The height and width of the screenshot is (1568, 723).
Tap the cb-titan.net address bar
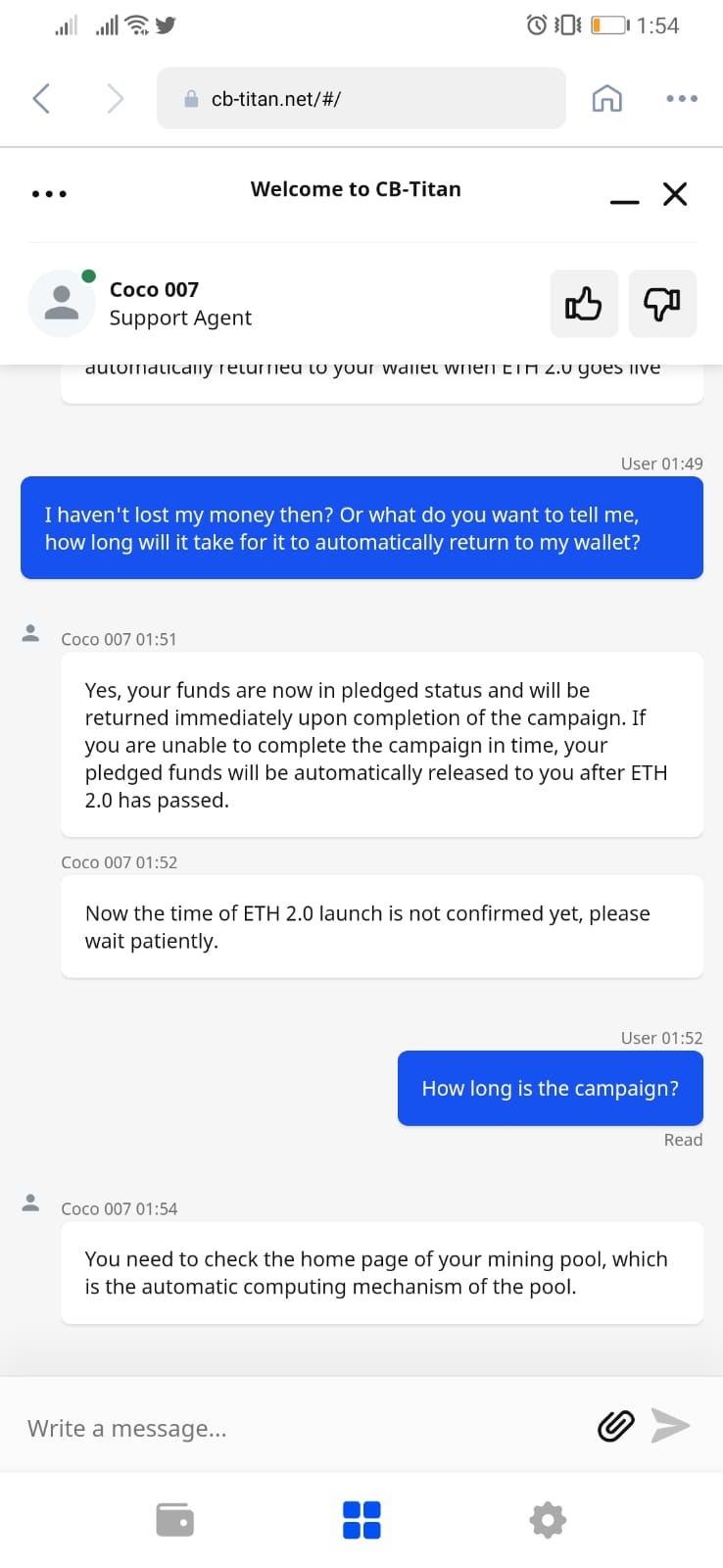(361, 98)
